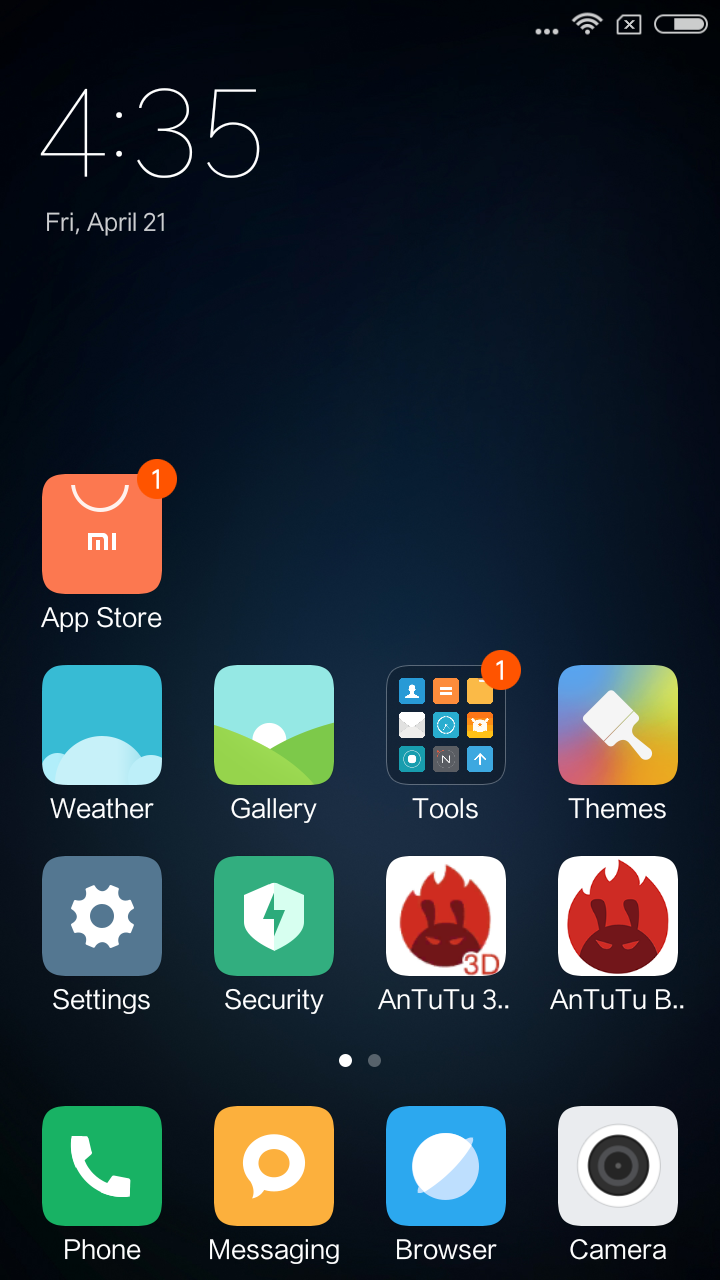
Task: Open the Phone dialer
Action: pos(101,1166)
